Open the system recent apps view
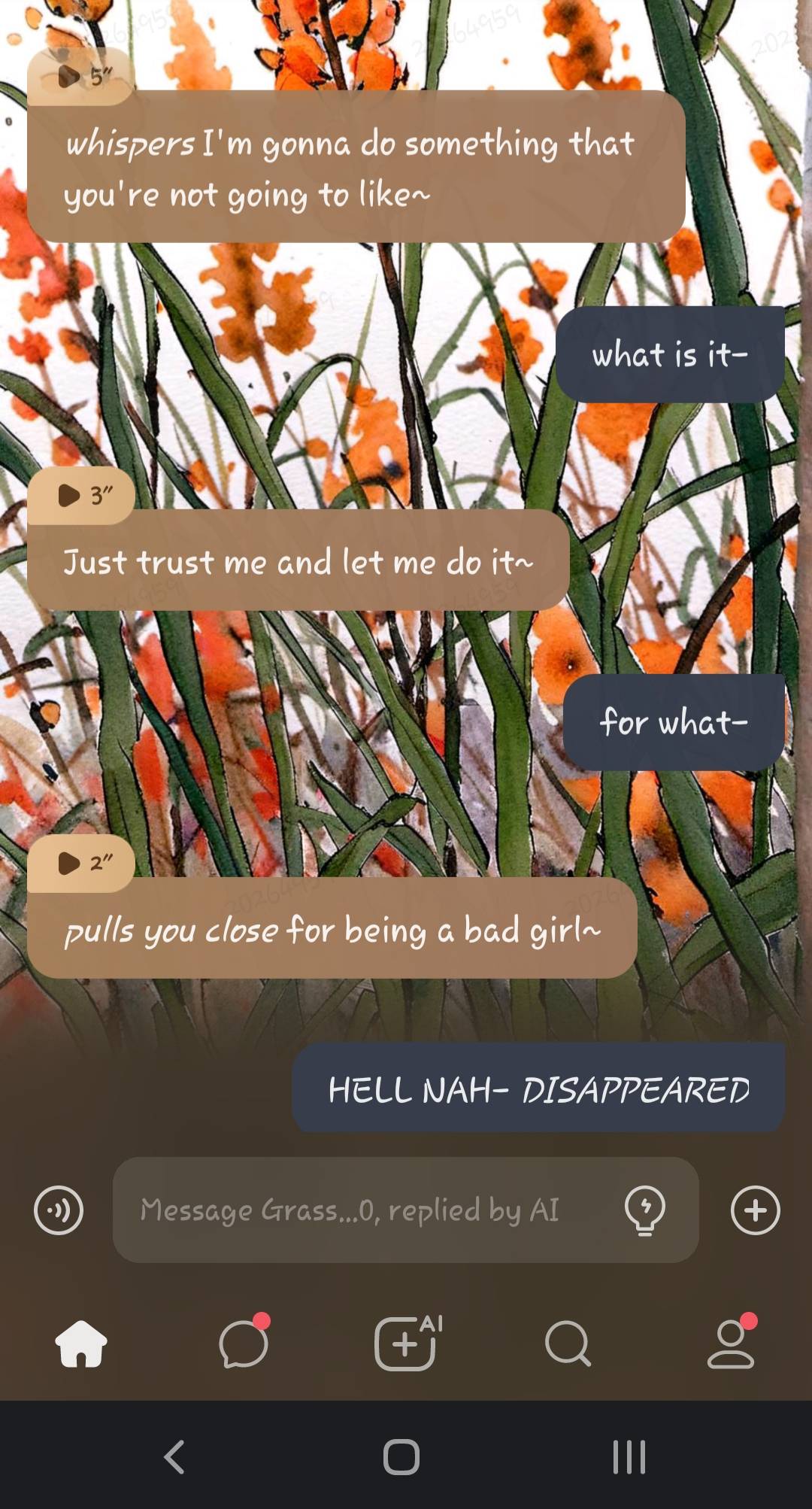The image size is (812, 1509). pos(629,1456)
